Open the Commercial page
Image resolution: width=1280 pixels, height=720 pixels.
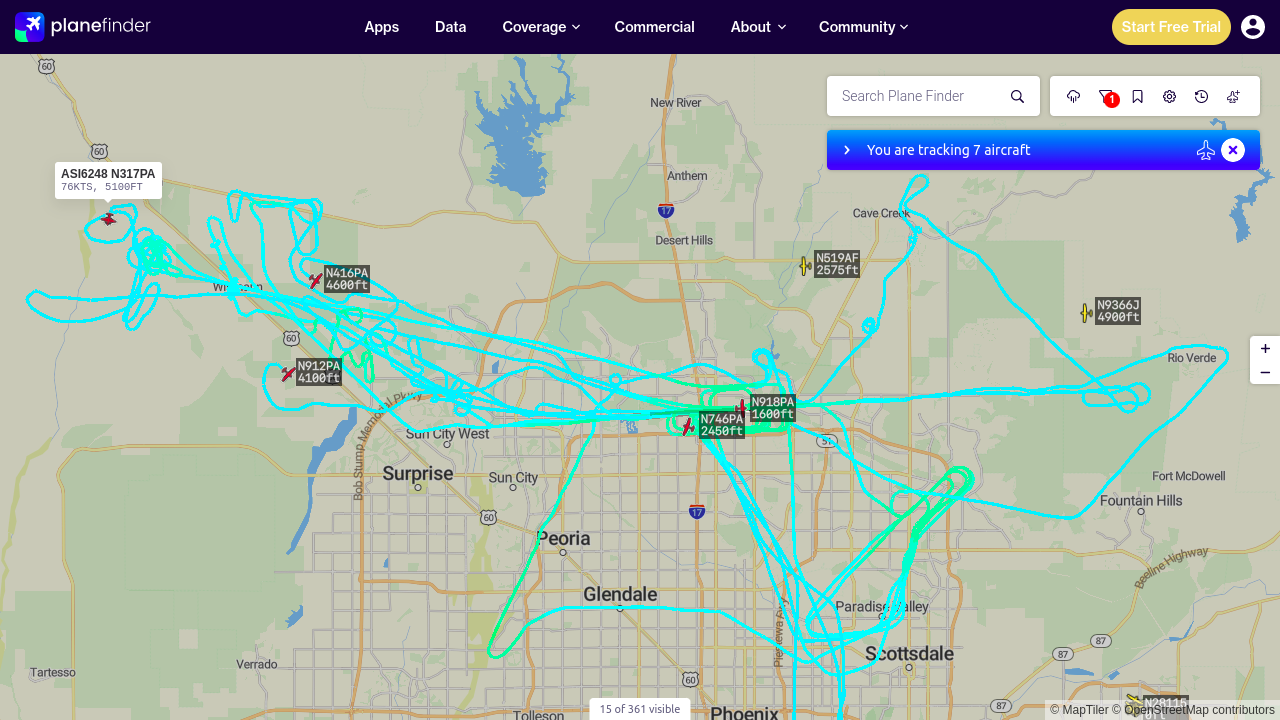pyautogui.click(x=654, y=27)
